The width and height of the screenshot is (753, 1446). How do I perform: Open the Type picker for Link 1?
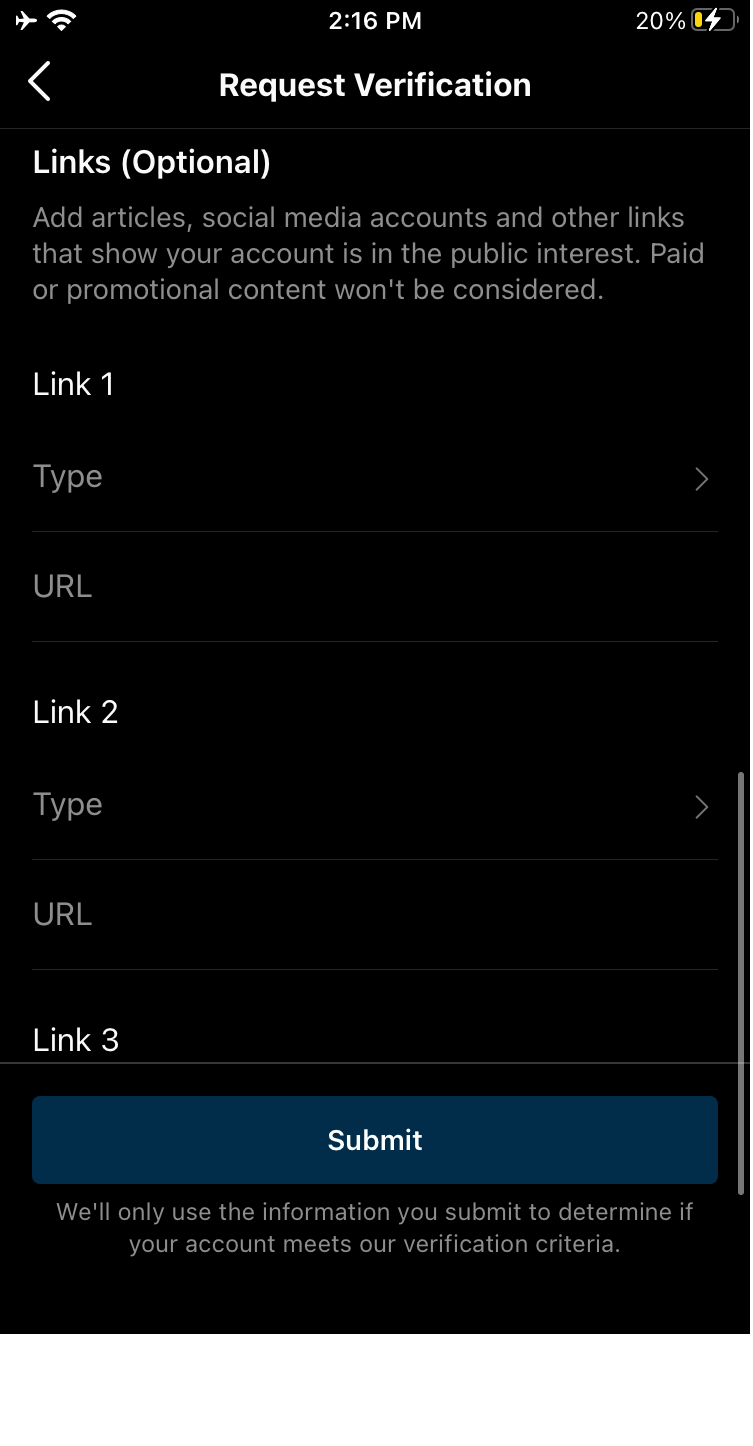tap(374, 478)
